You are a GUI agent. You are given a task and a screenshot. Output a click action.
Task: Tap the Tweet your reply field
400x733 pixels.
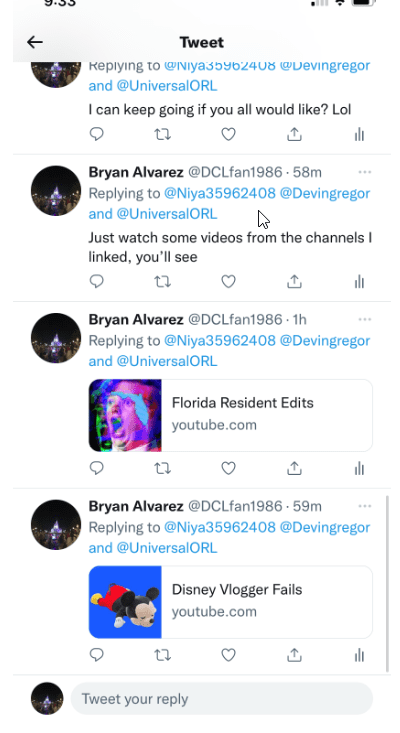(x=221, y=699)
